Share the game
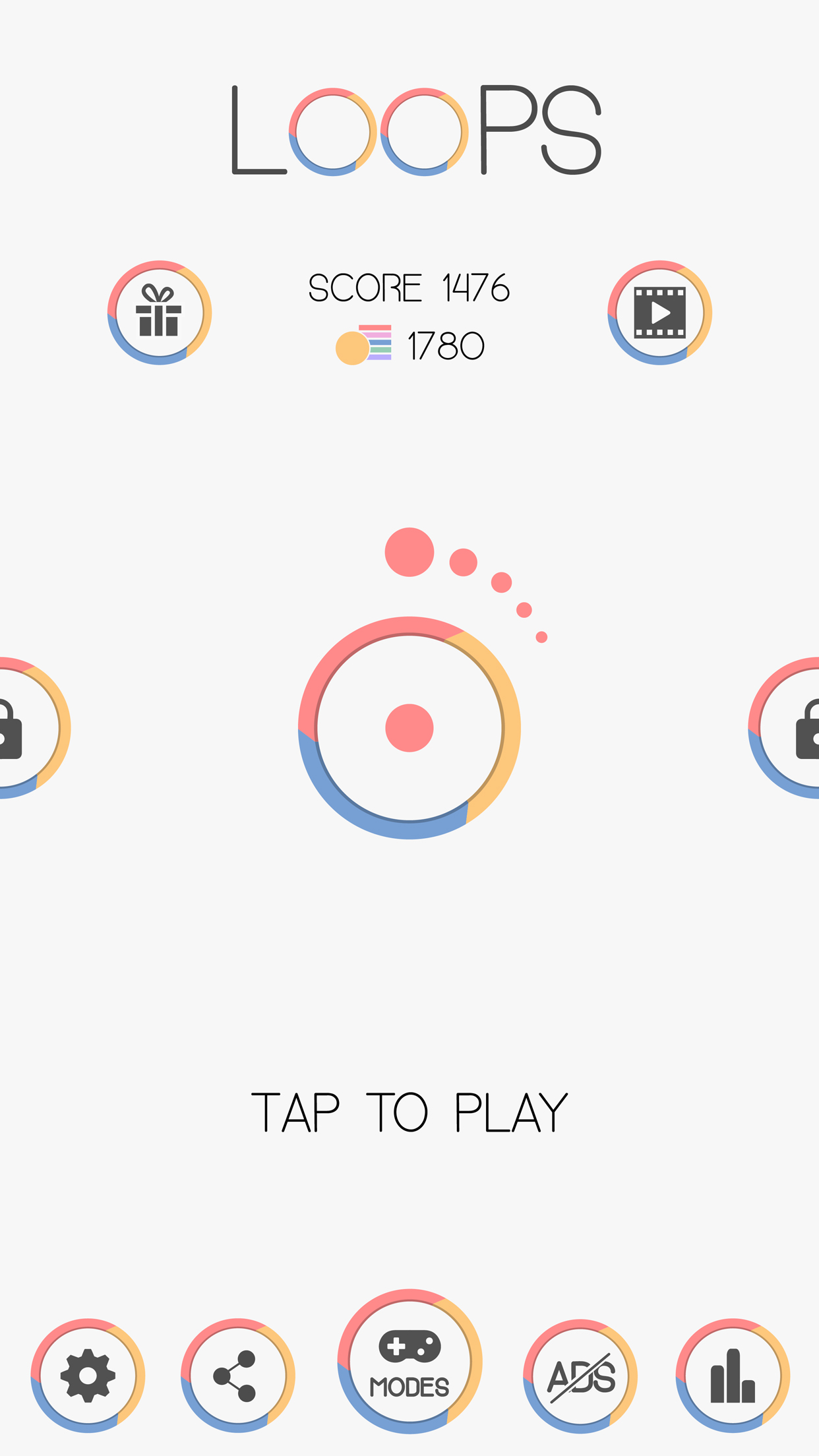The height and width of the screenshot is (1456, 819). [x=237, y=1376]
